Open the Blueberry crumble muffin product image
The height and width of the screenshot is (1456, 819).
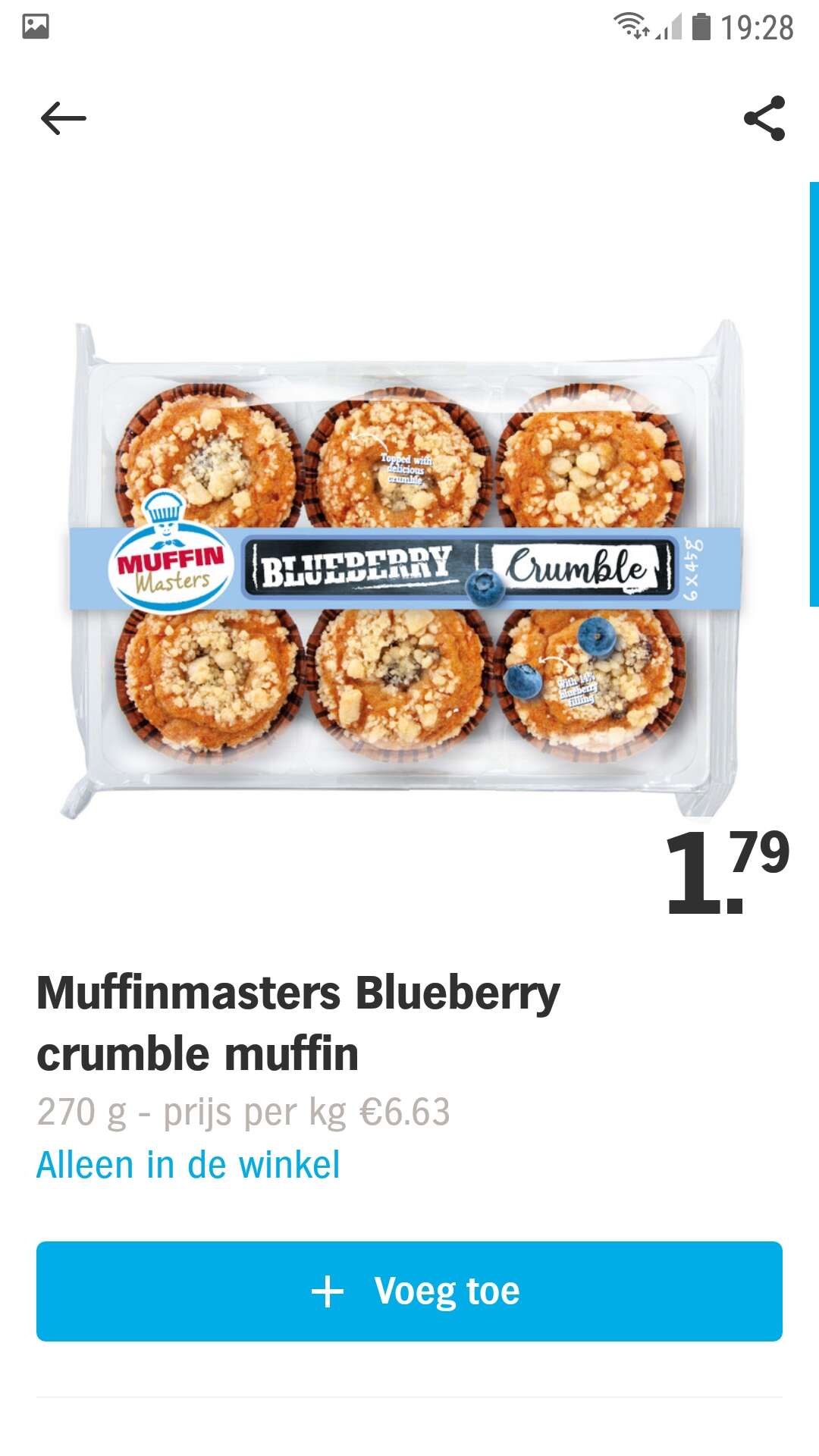402,569
